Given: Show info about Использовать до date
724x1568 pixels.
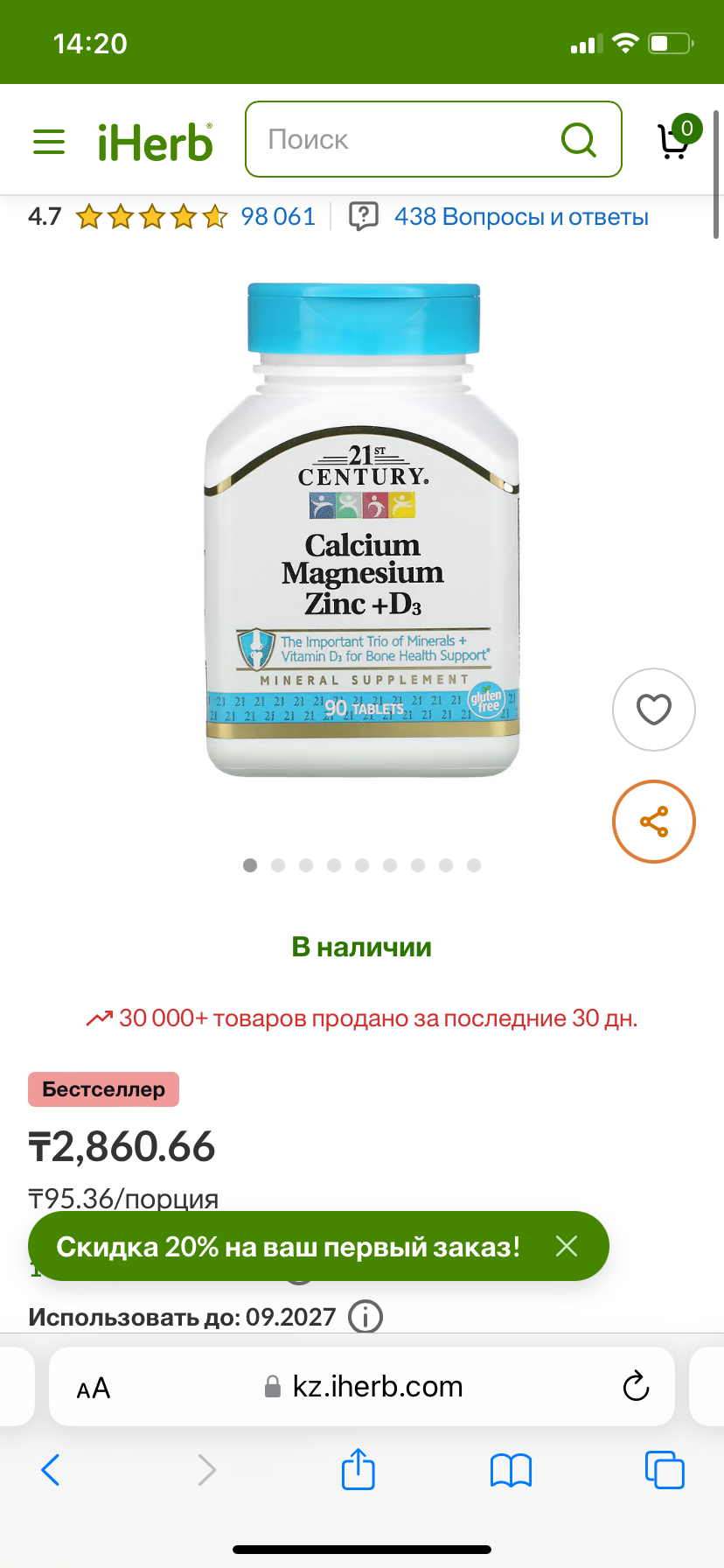Looking at the screenshot, I should point(365,1316).
